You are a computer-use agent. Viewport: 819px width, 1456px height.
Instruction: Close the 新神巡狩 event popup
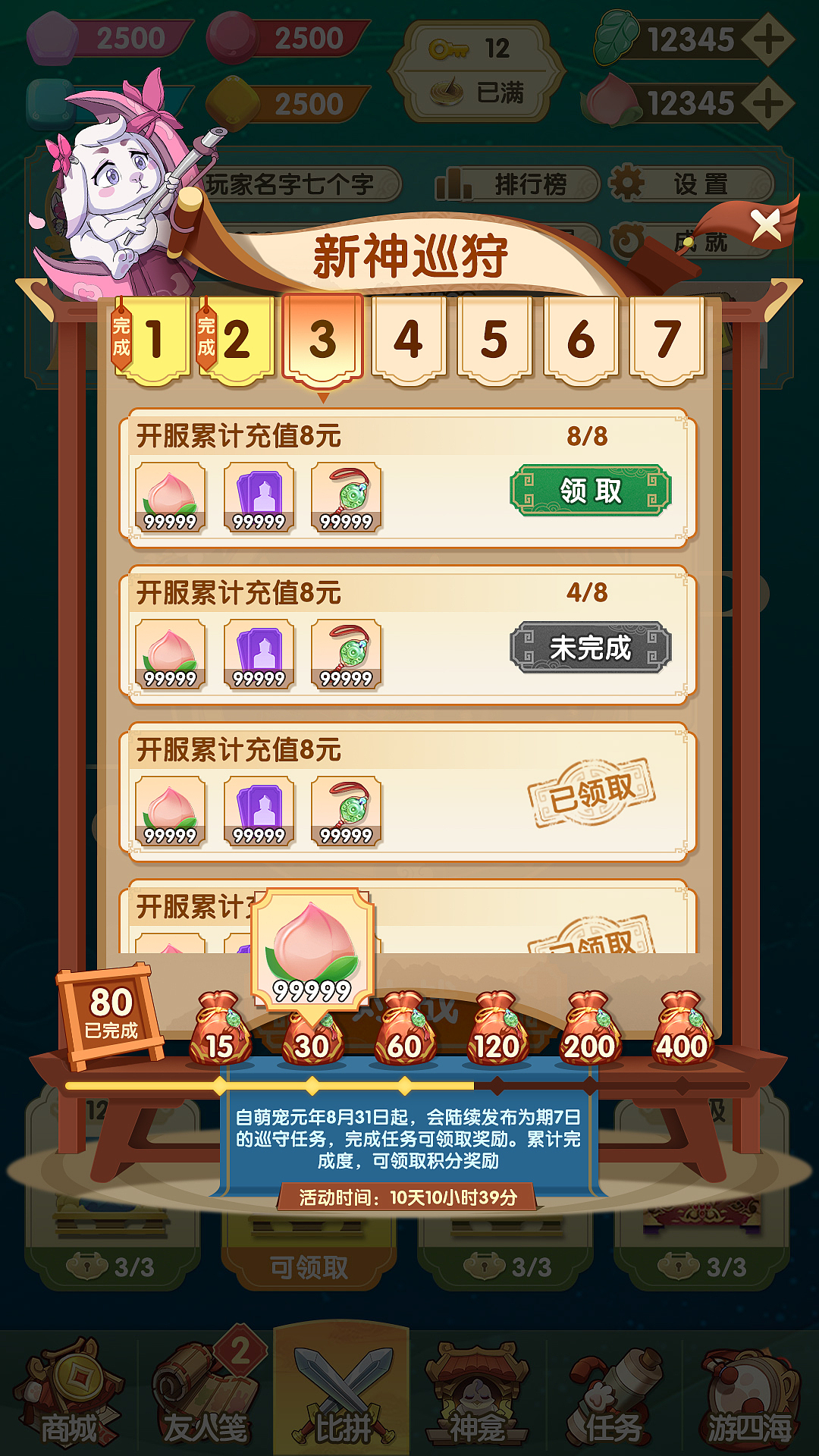coord(766,225)
